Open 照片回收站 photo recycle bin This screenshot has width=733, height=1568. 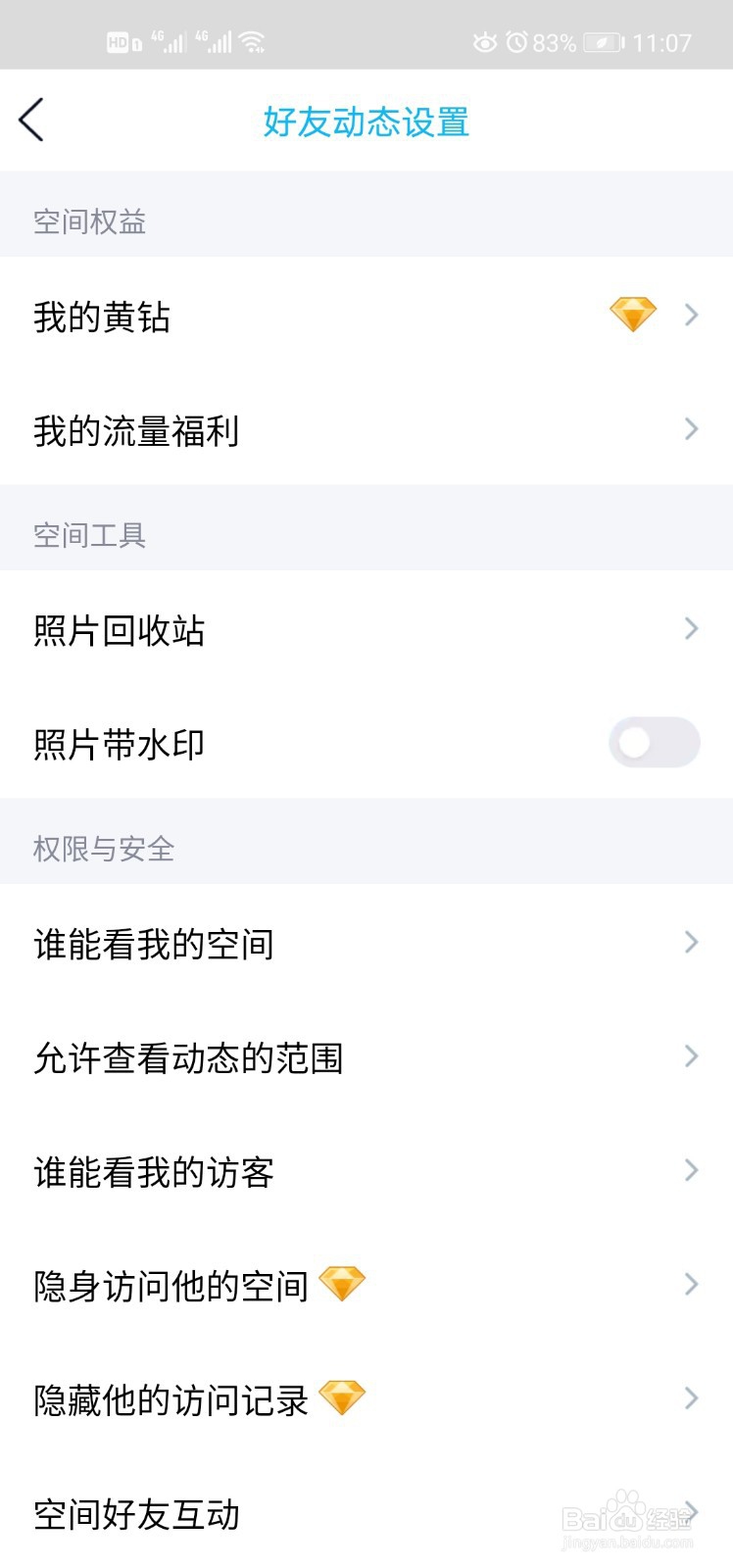[x=366, y=631]
